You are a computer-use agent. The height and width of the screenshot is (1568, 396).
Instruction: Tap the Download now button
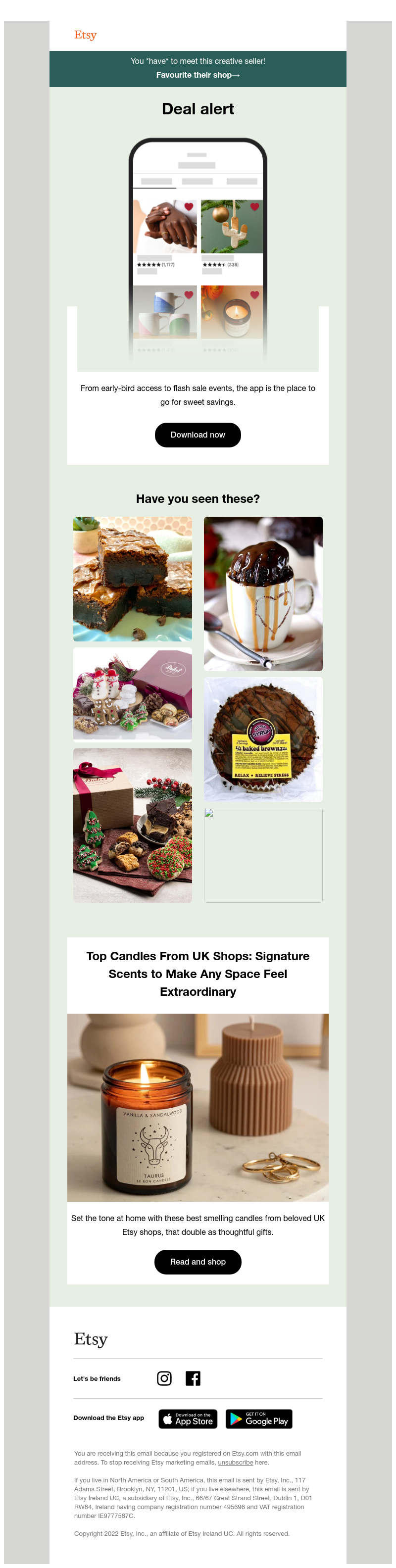pyautogui.click(x=198, y=435)
